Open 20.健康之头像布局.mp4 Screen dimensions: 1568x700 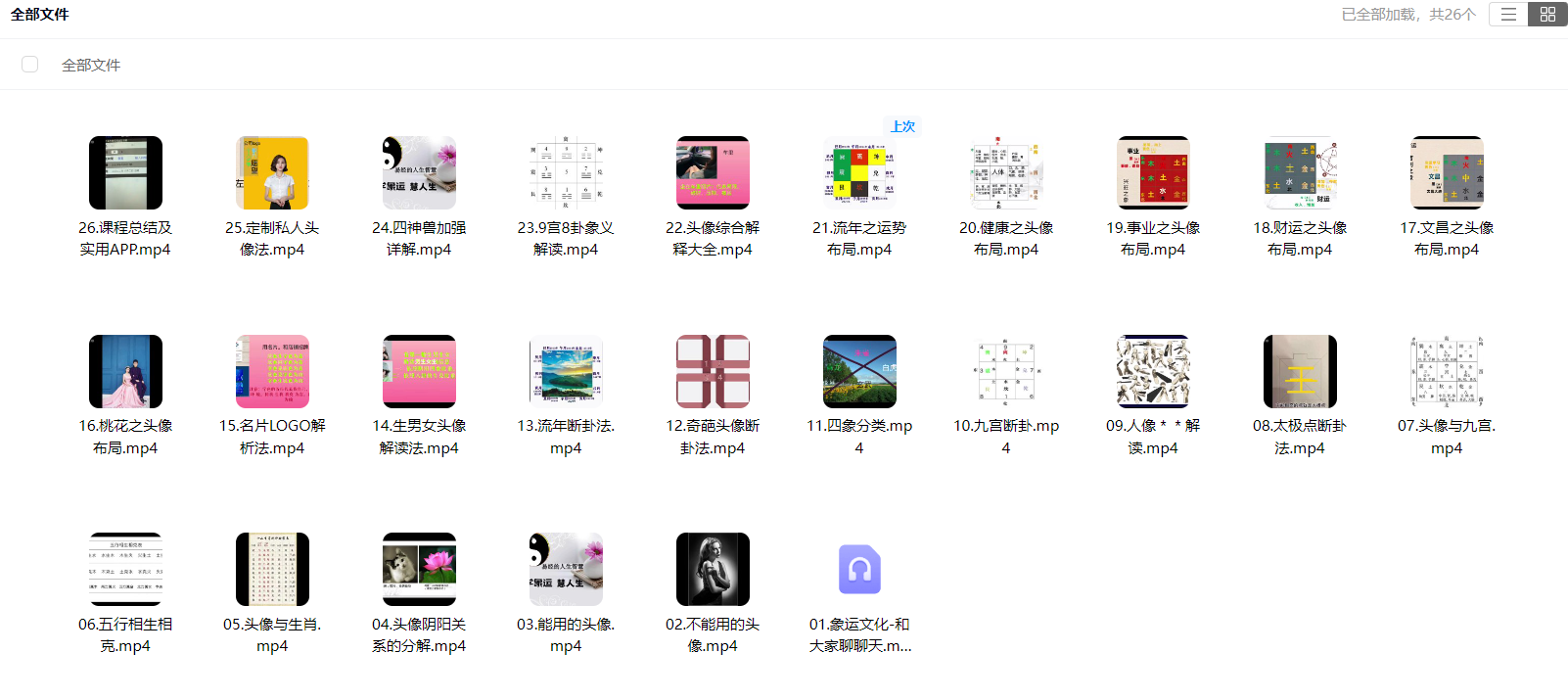coord(1006,173)
